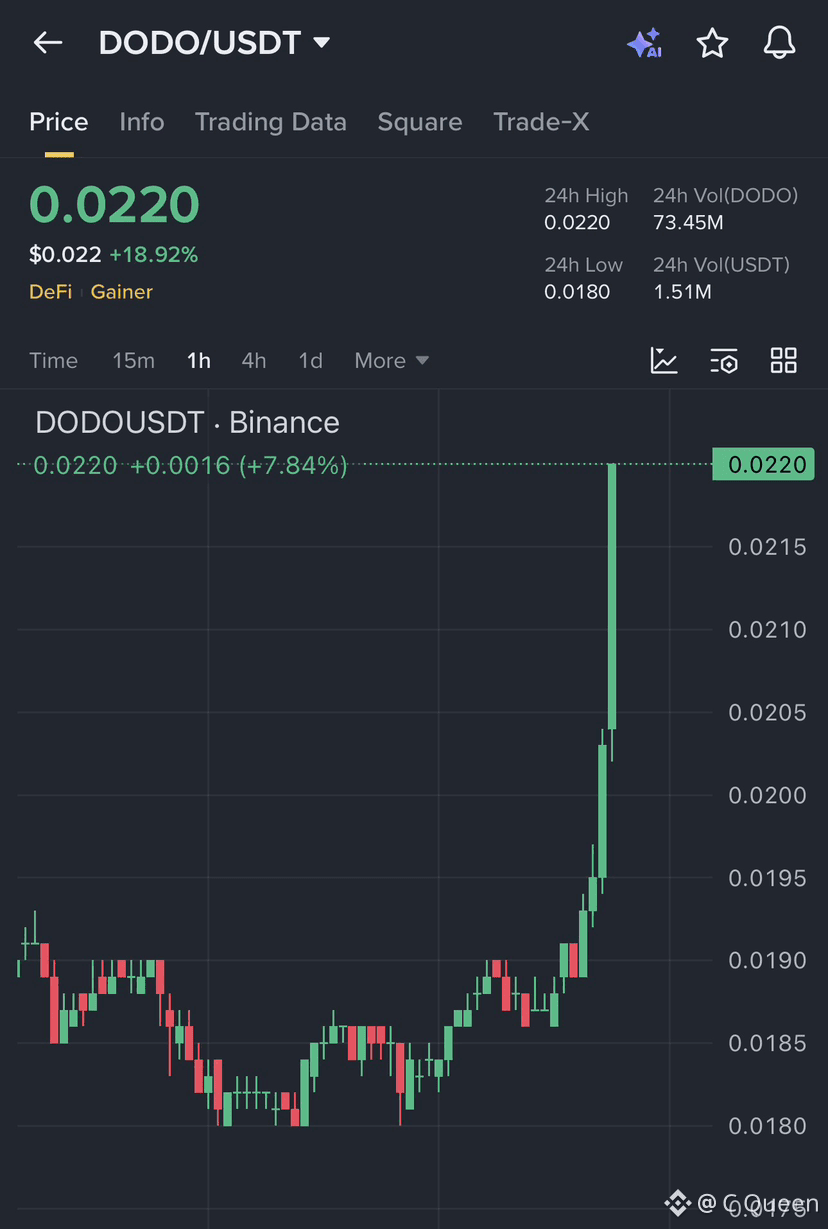Screen dimensions: 828x1229
Task: Open chart type dropdown on line chart icon
Action: pos(663,360)
